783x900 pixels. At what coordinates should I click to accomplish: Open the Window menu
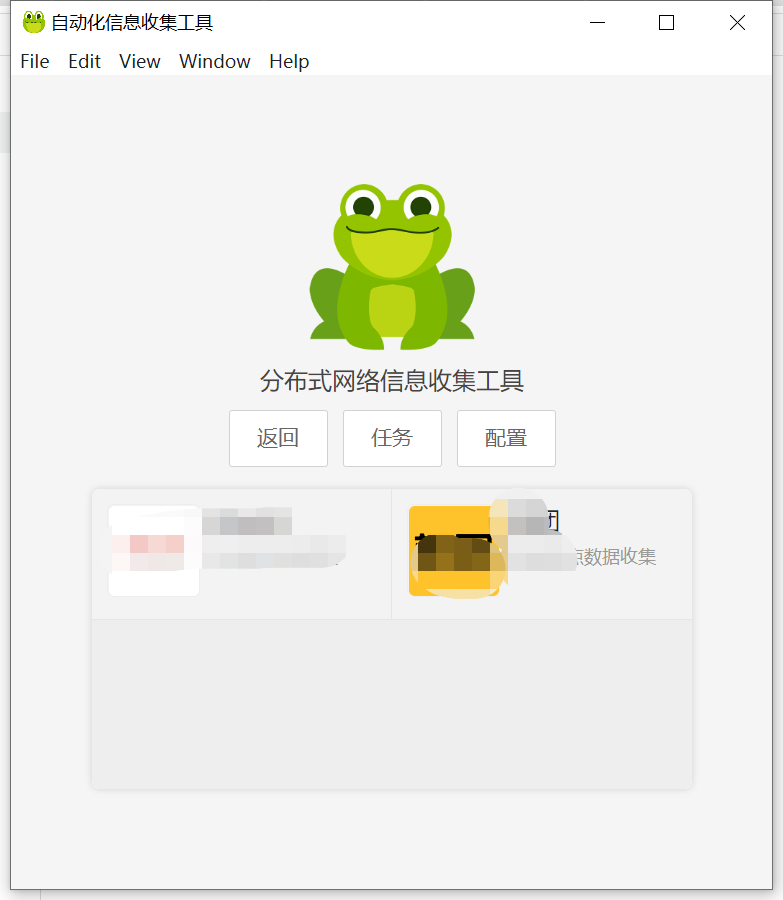[214, 61]
